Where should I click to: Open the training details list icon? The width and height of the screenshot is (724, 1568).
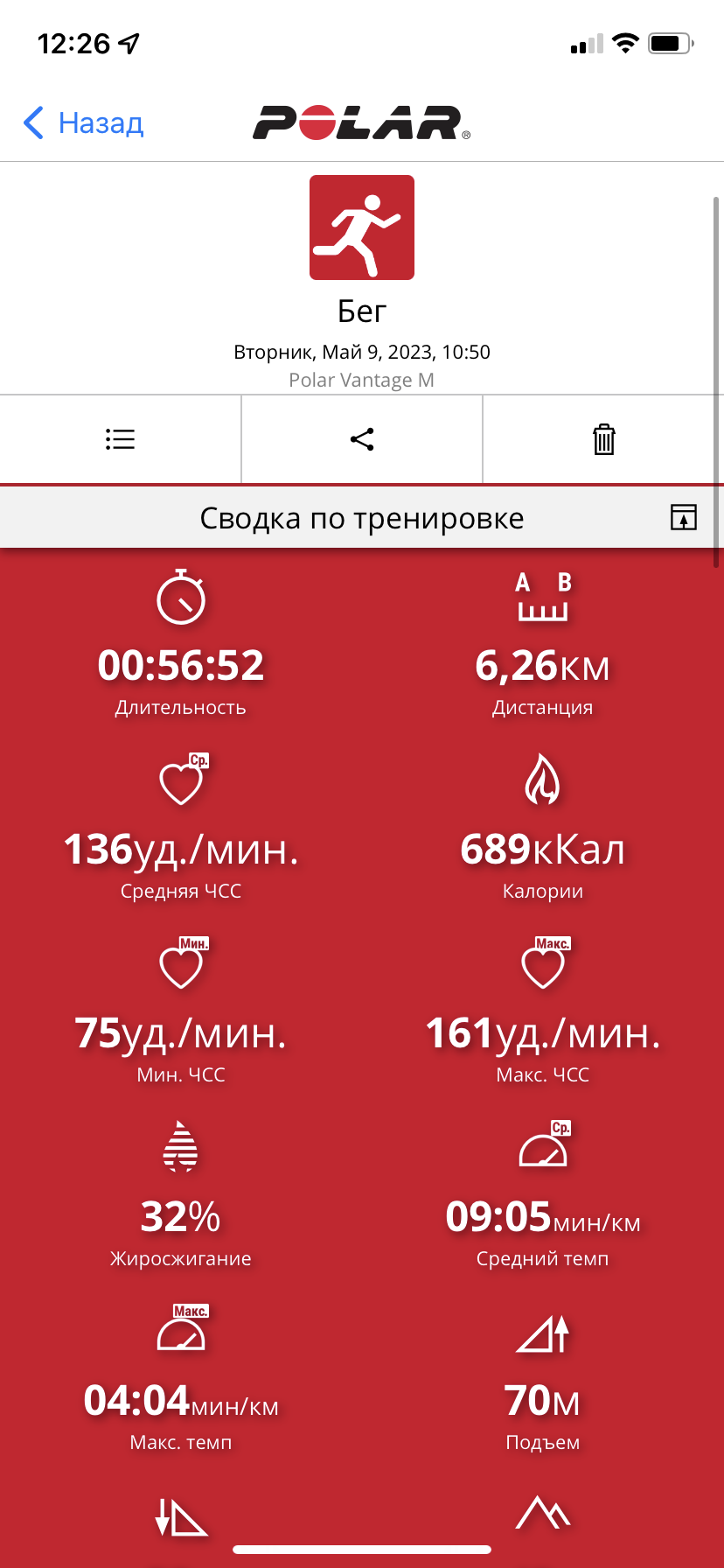(121, 439)
